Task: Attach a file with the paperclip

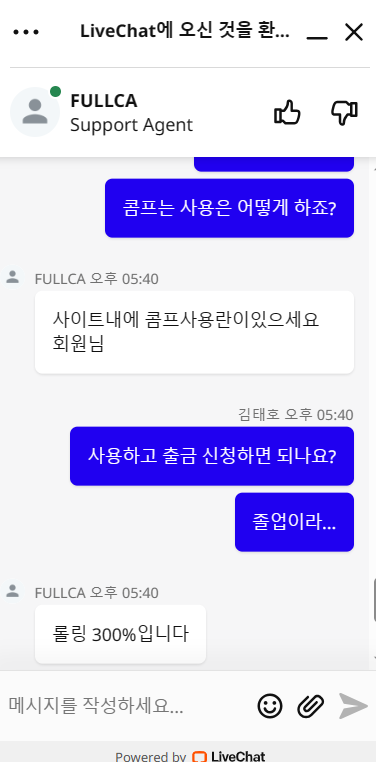Action: click(310, 706)
